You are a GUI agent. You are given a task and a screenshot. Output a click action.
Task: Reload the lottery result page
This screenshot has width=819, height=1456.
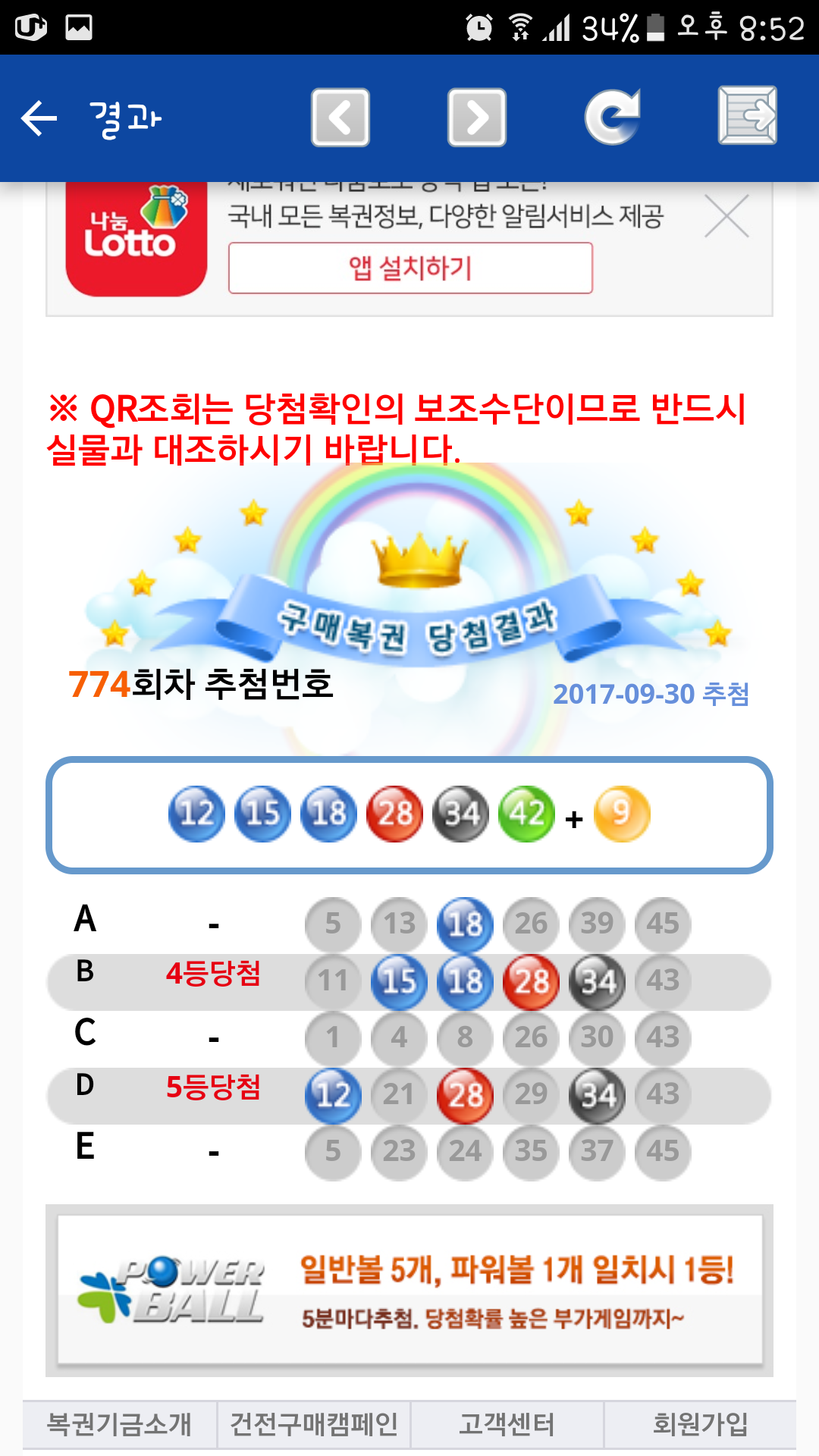click(612, 117)
